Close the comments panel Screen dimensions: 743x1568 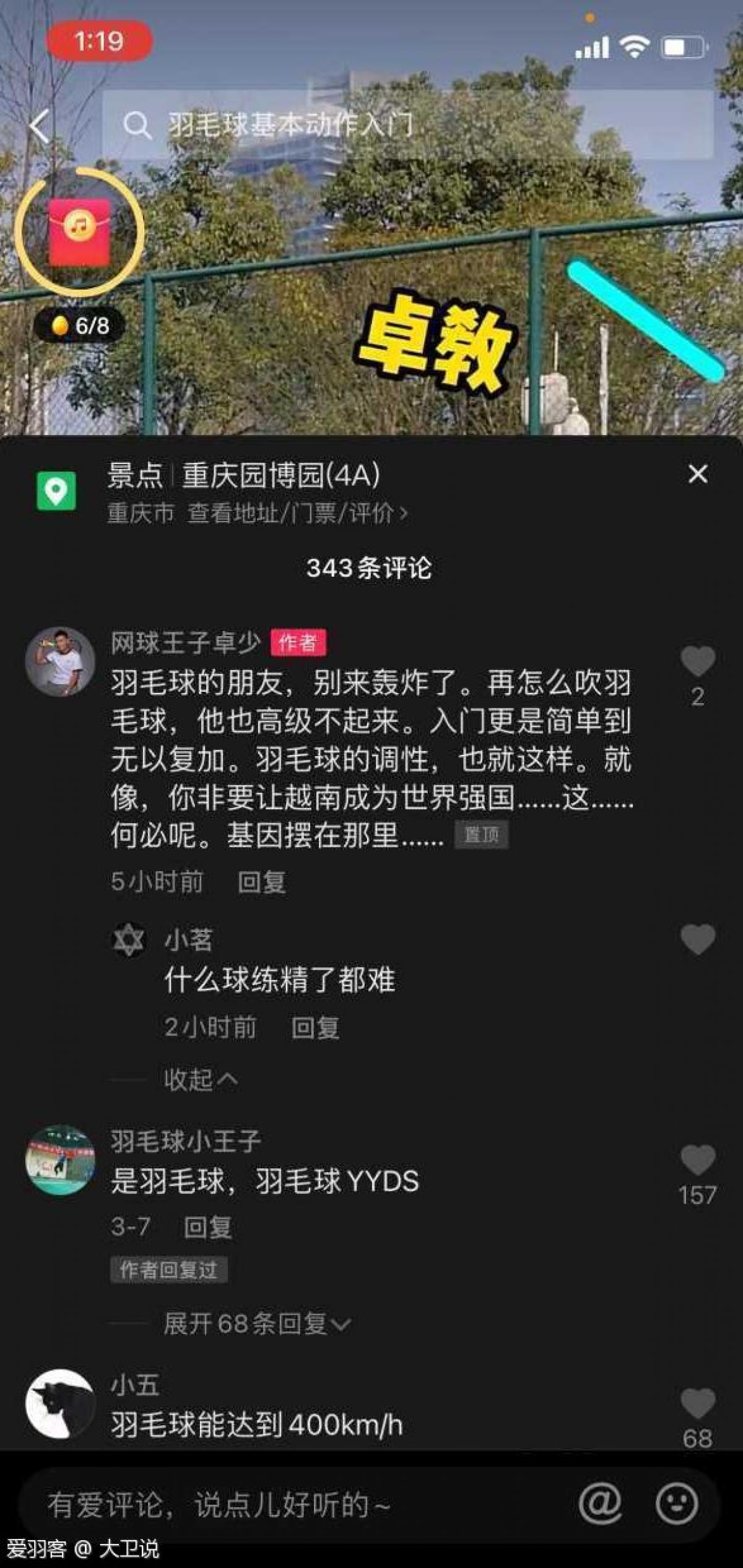point(698,474)
